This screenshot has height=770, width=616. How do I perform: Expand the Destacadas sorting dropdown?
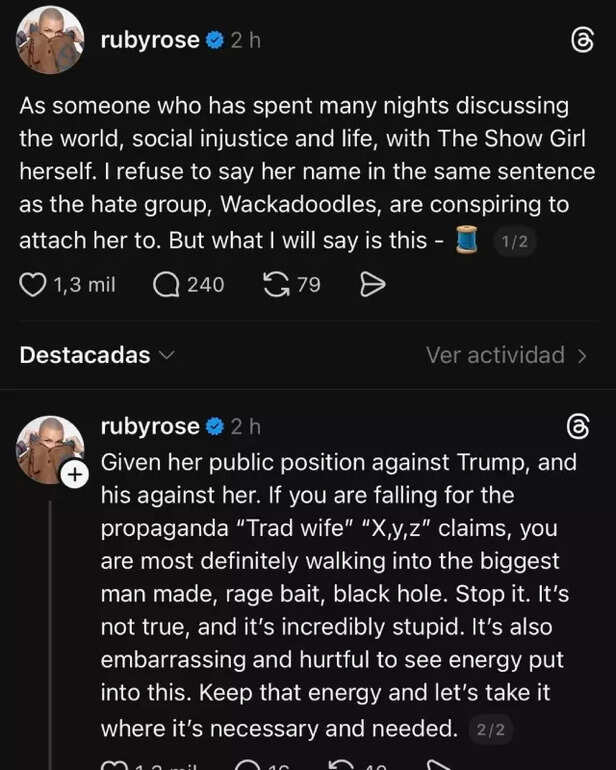click(x=97, y=355)
